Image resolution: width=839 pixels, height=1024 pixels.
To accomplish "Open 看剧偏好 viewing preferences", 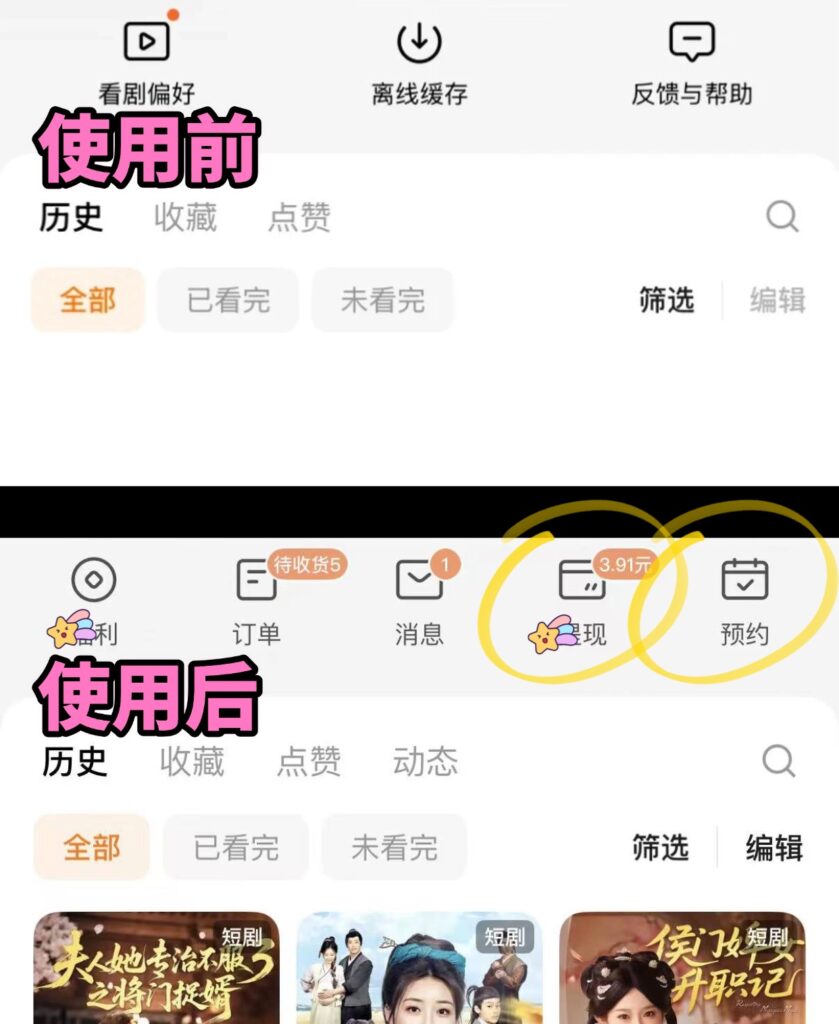I will (x=145, y=60).
